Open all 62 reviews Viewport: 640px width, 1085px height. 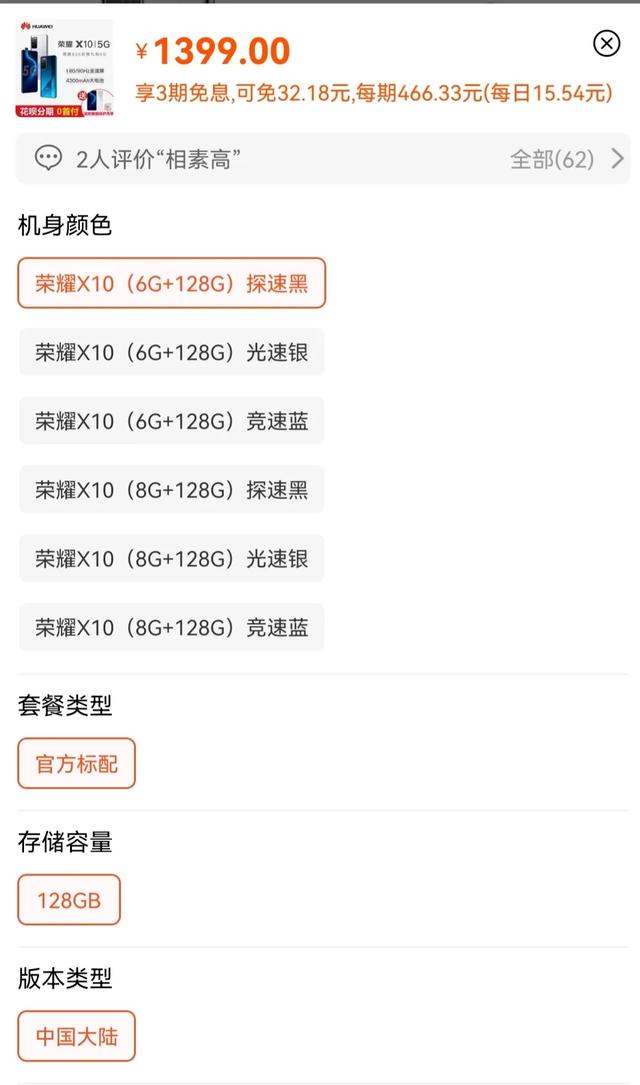click(567, 159)
